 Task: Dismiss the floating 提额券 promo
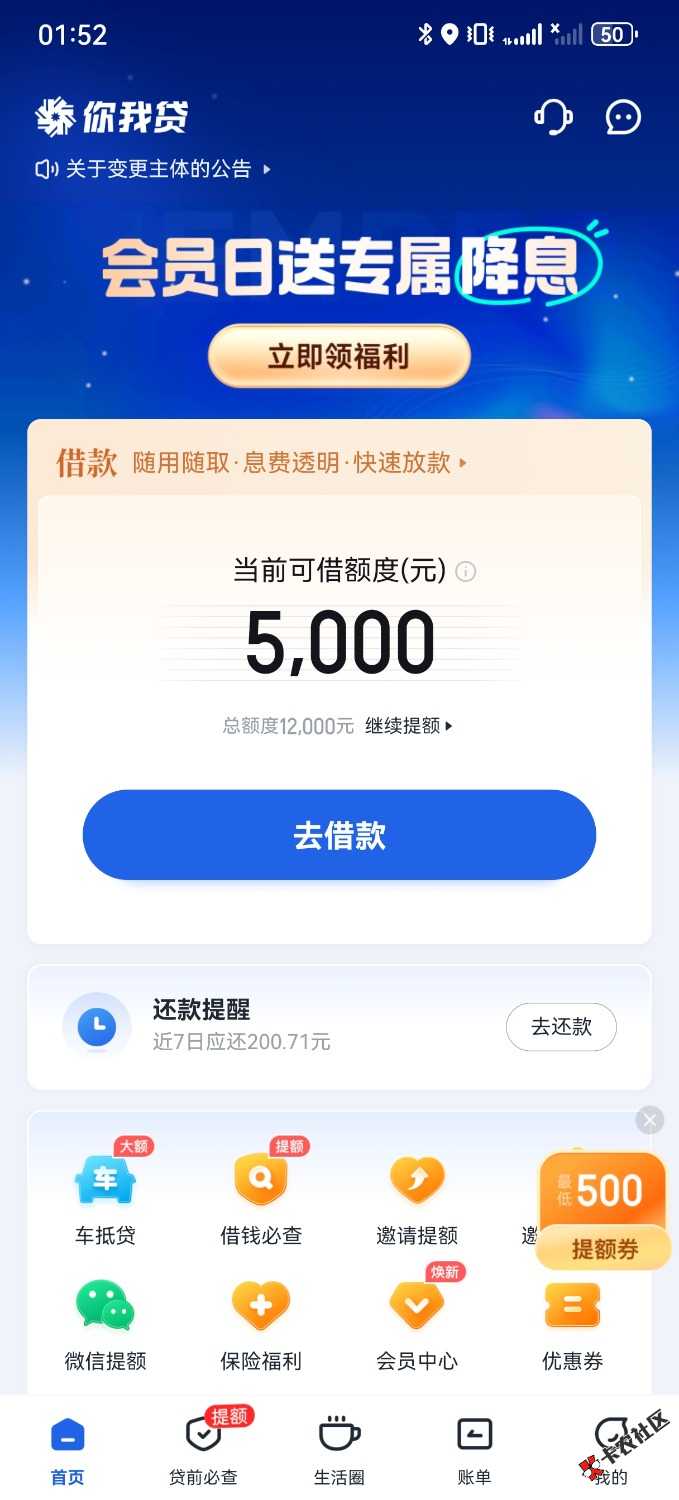coord(650,1120)
